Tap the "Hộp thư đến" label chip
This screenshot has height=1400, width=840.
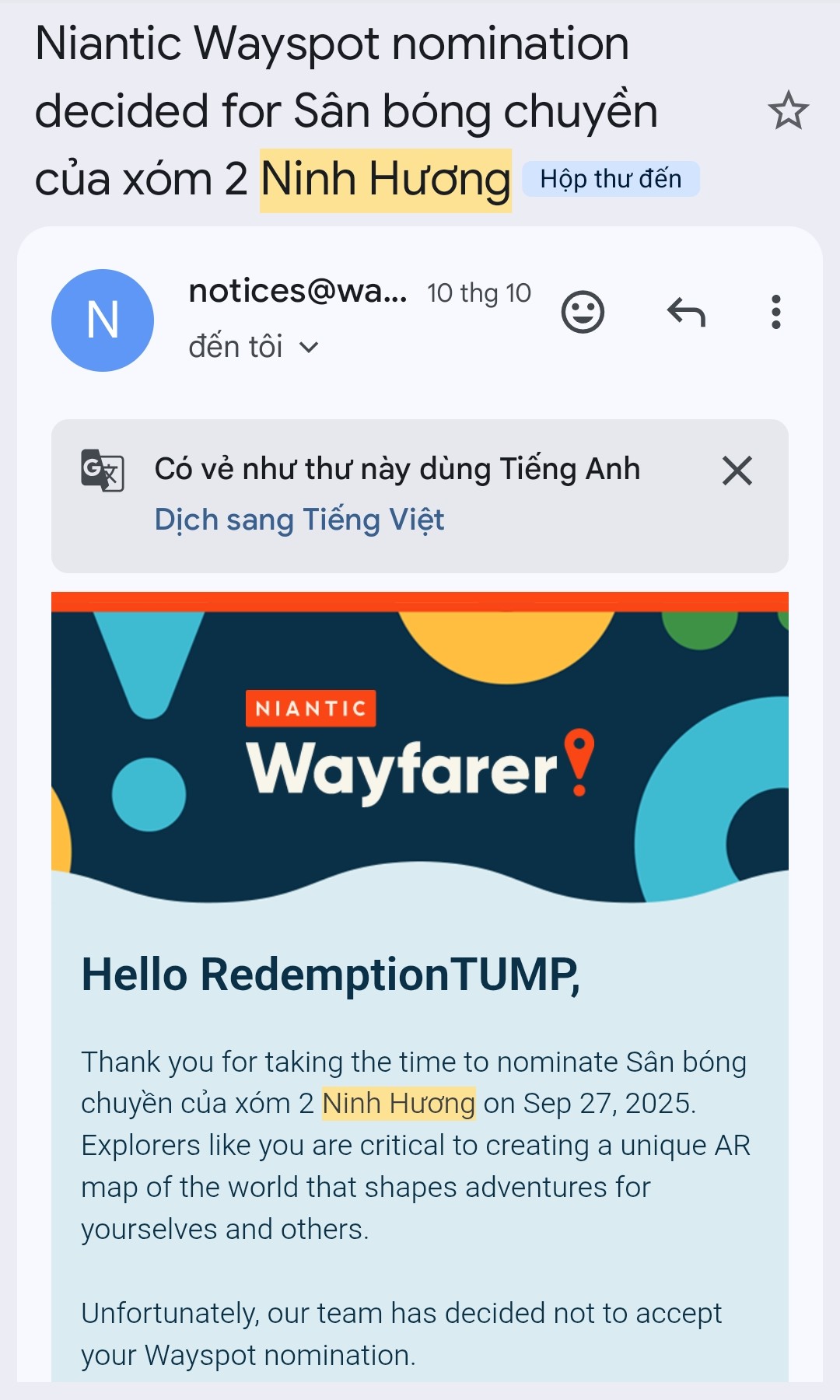click(x=611, y=179)
